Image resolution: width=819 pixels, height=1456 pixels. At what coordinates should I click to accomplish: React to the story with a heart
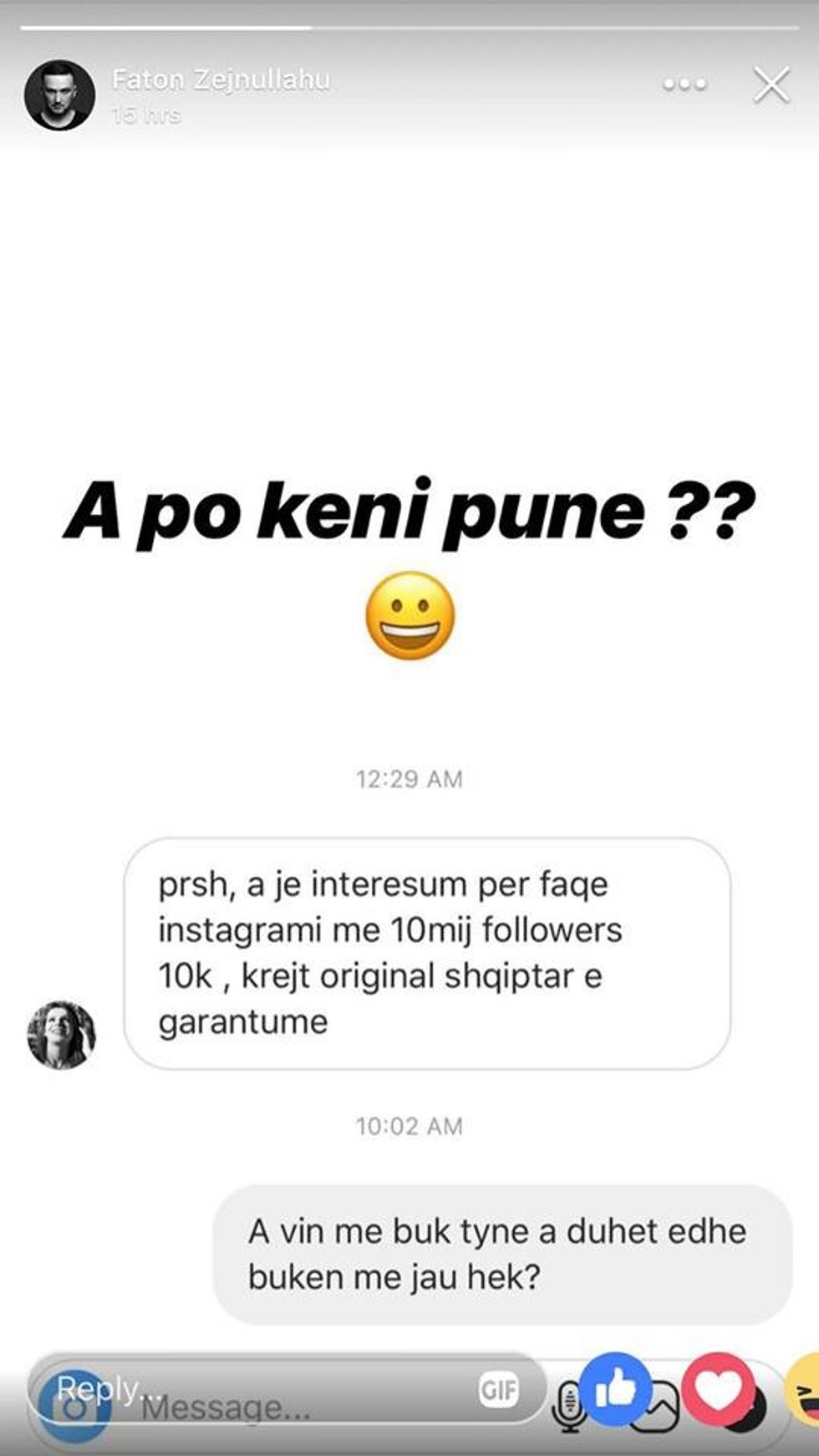pyautogui.click(x=718, y=1389)
